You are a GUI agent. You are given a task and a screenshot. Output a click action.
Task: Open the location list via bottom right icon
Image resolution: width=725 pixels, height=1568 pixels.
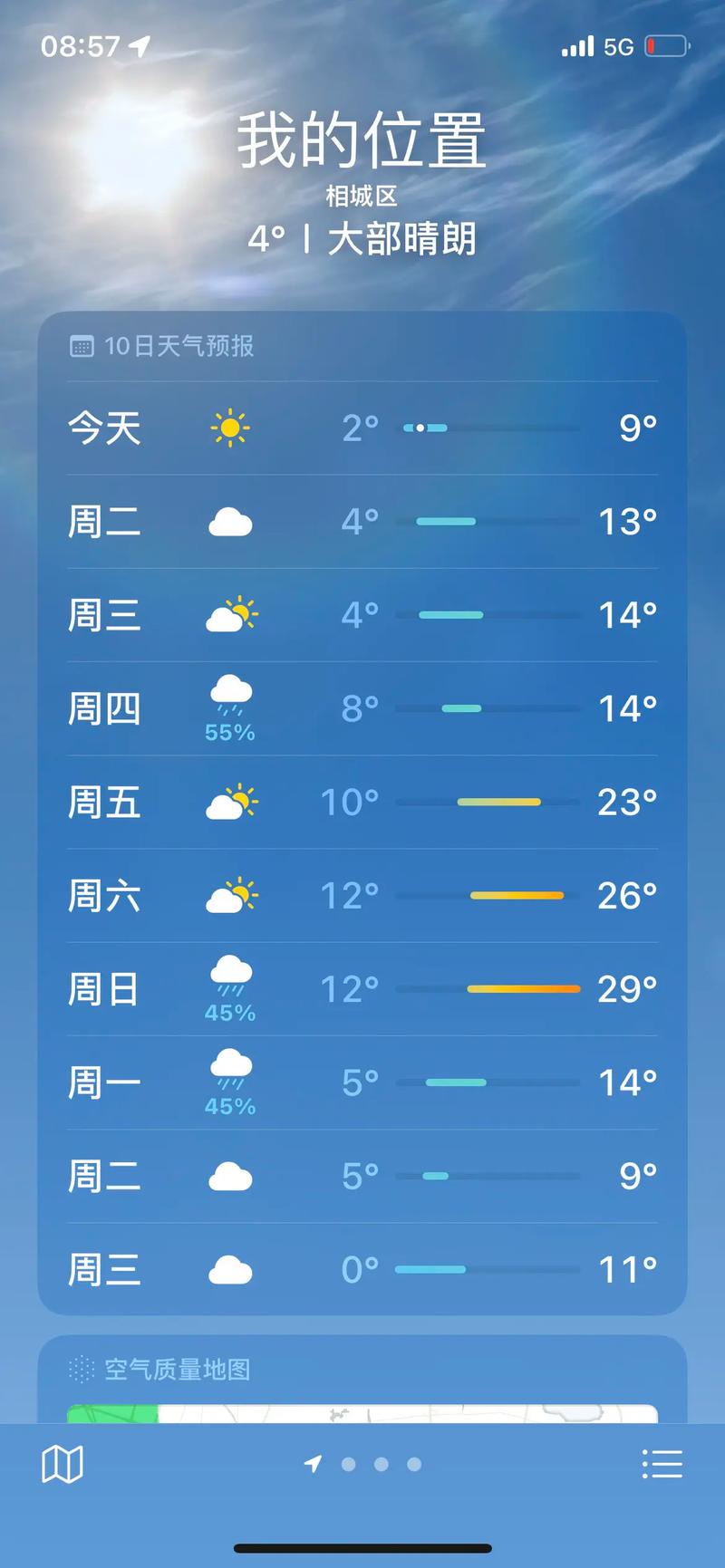pos(662,1462)
